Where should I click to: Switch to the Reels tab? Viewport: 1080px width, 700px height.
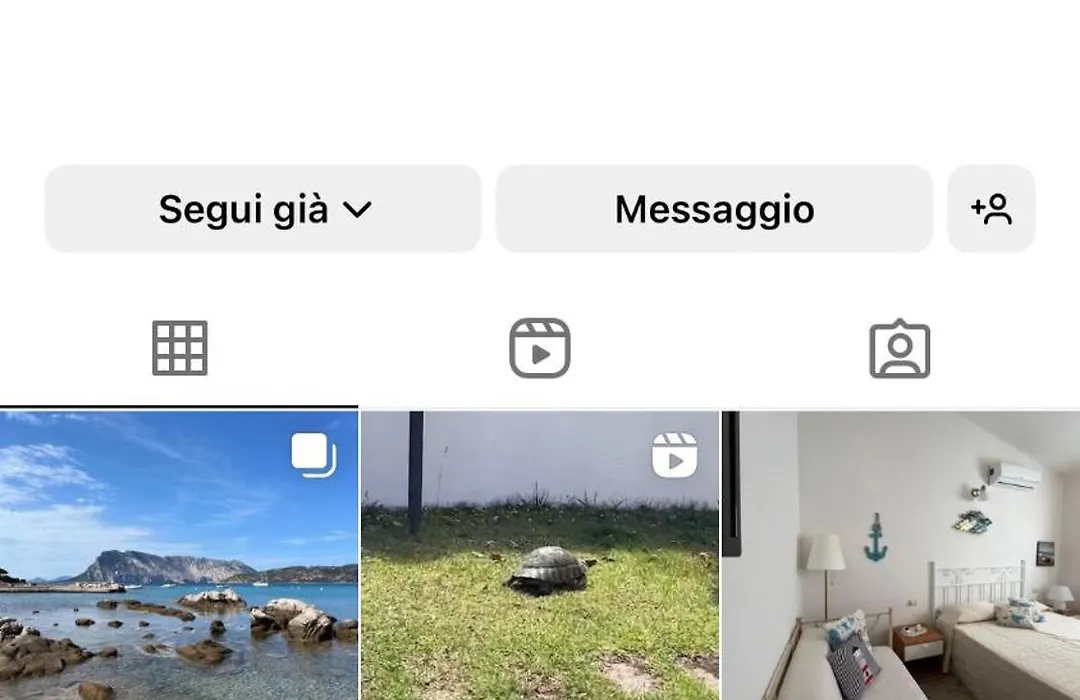(540, 348)
